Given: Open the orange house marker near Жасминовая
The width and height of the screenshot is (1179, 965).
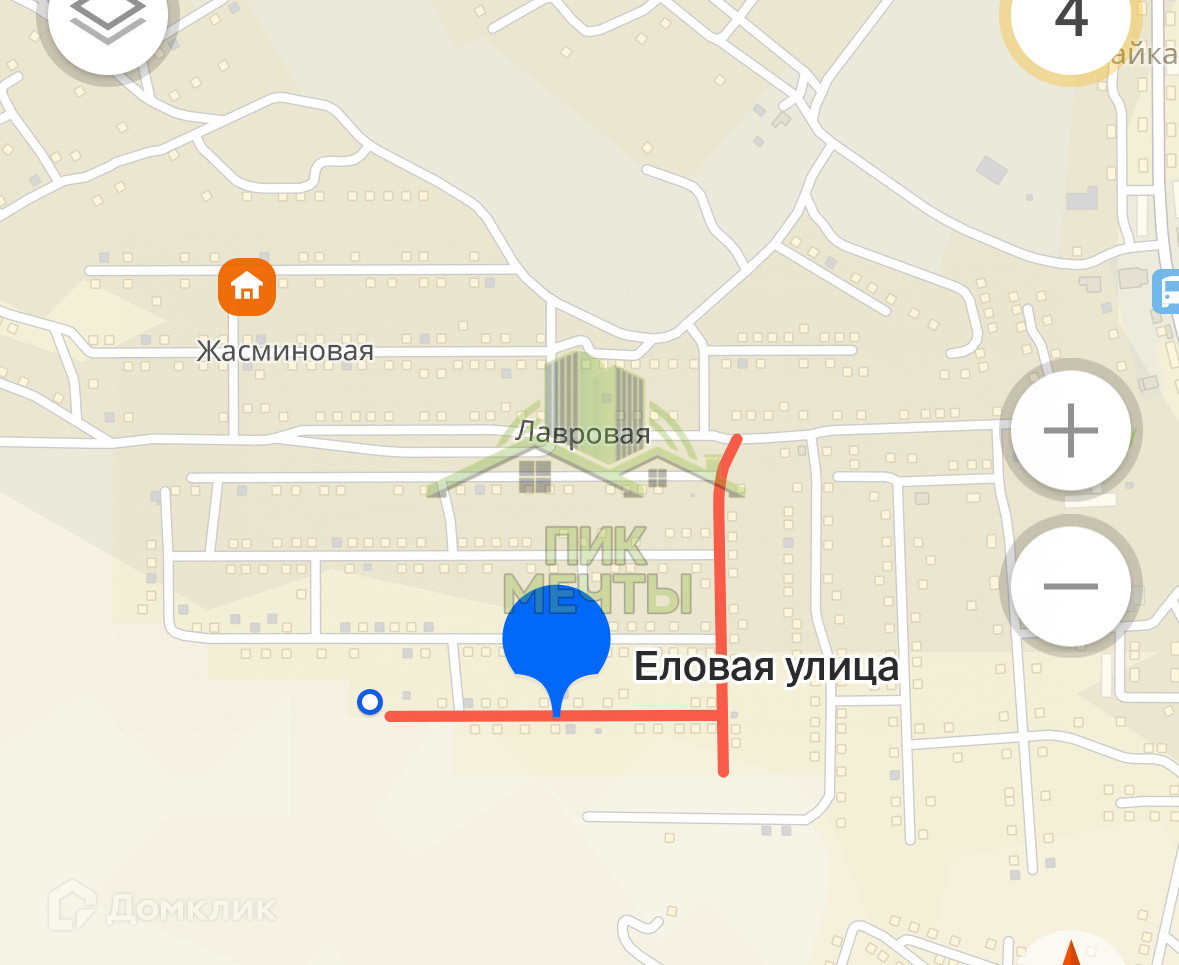Looking at the screenshot, I should click(246, 288).
